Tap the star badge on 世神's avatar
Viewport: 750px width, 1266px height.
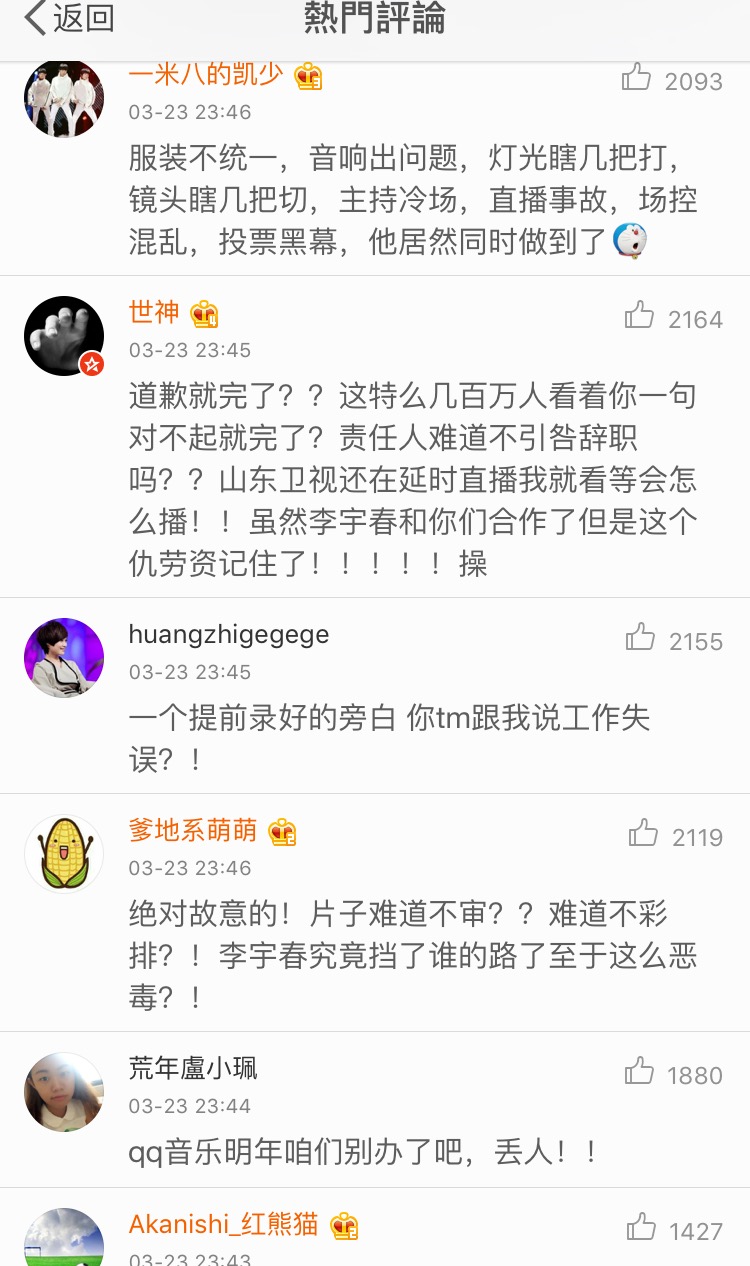pos(93,364)
